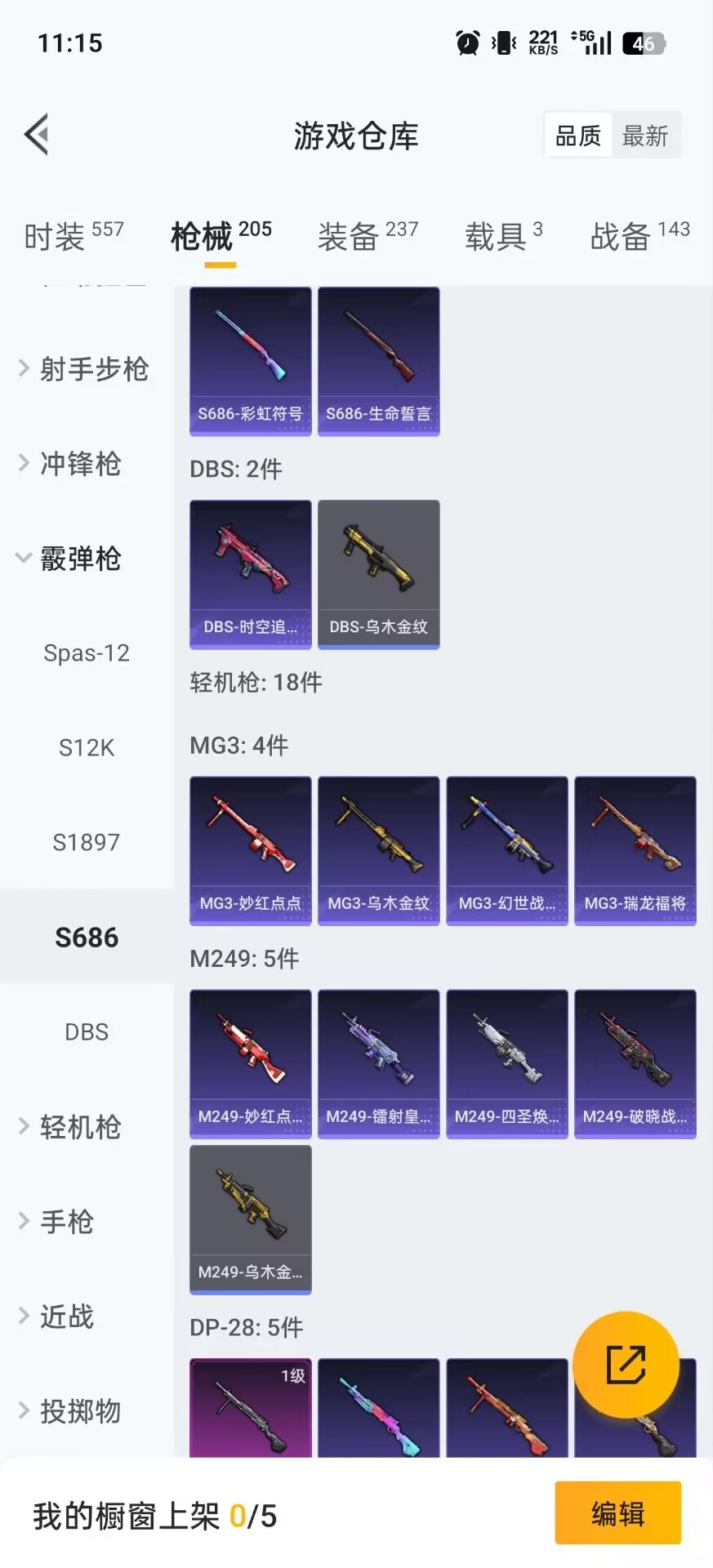Switch sorting to 最新
The image size is (713, 1568).
646,136
